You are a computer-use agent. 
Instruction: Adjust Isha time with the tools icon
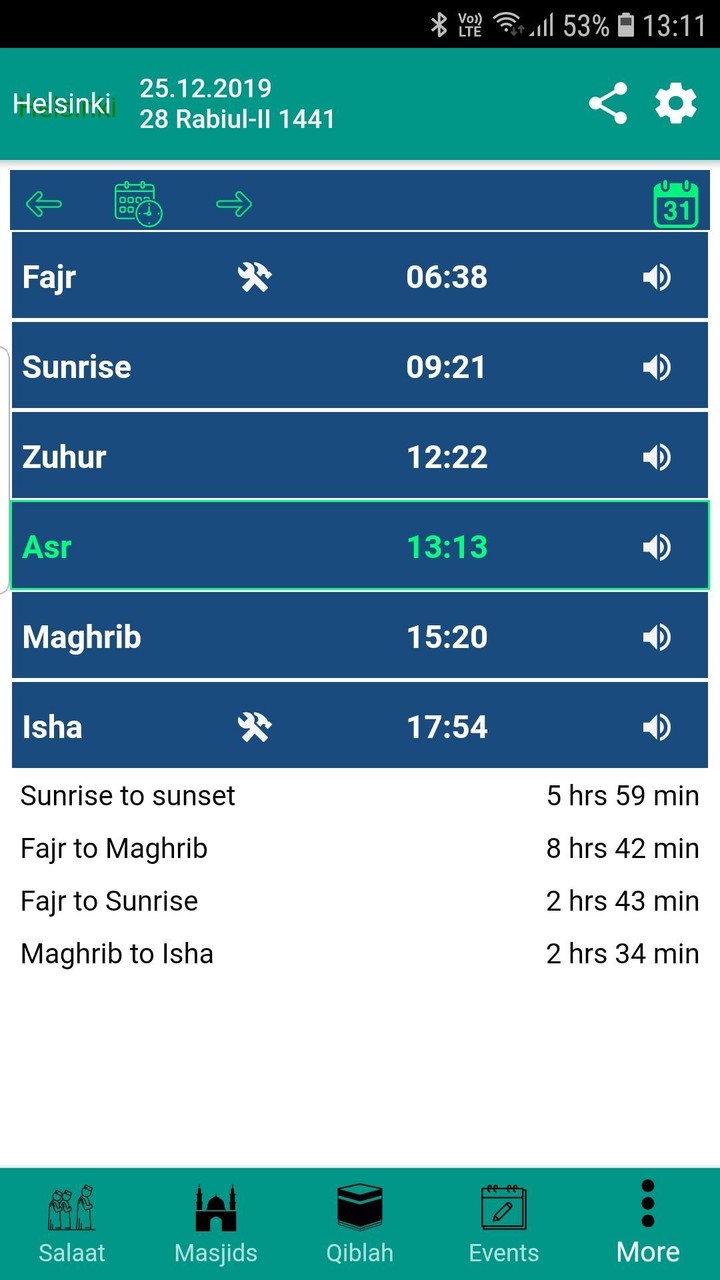pos(255,727)
